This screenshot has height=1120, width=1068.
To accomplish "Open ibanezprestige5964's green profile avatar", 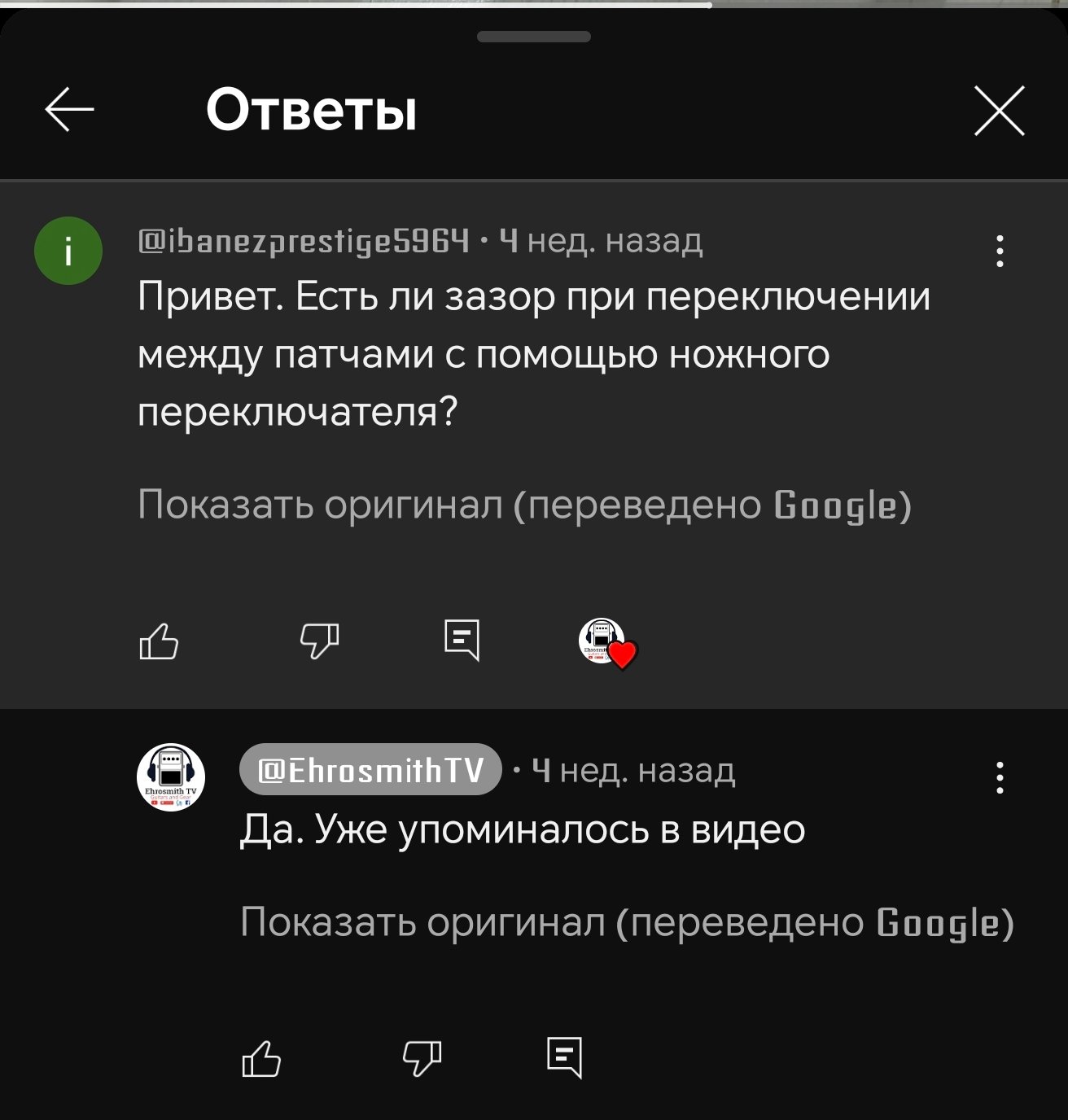I will pyautogui.click(x=68, y=251).
